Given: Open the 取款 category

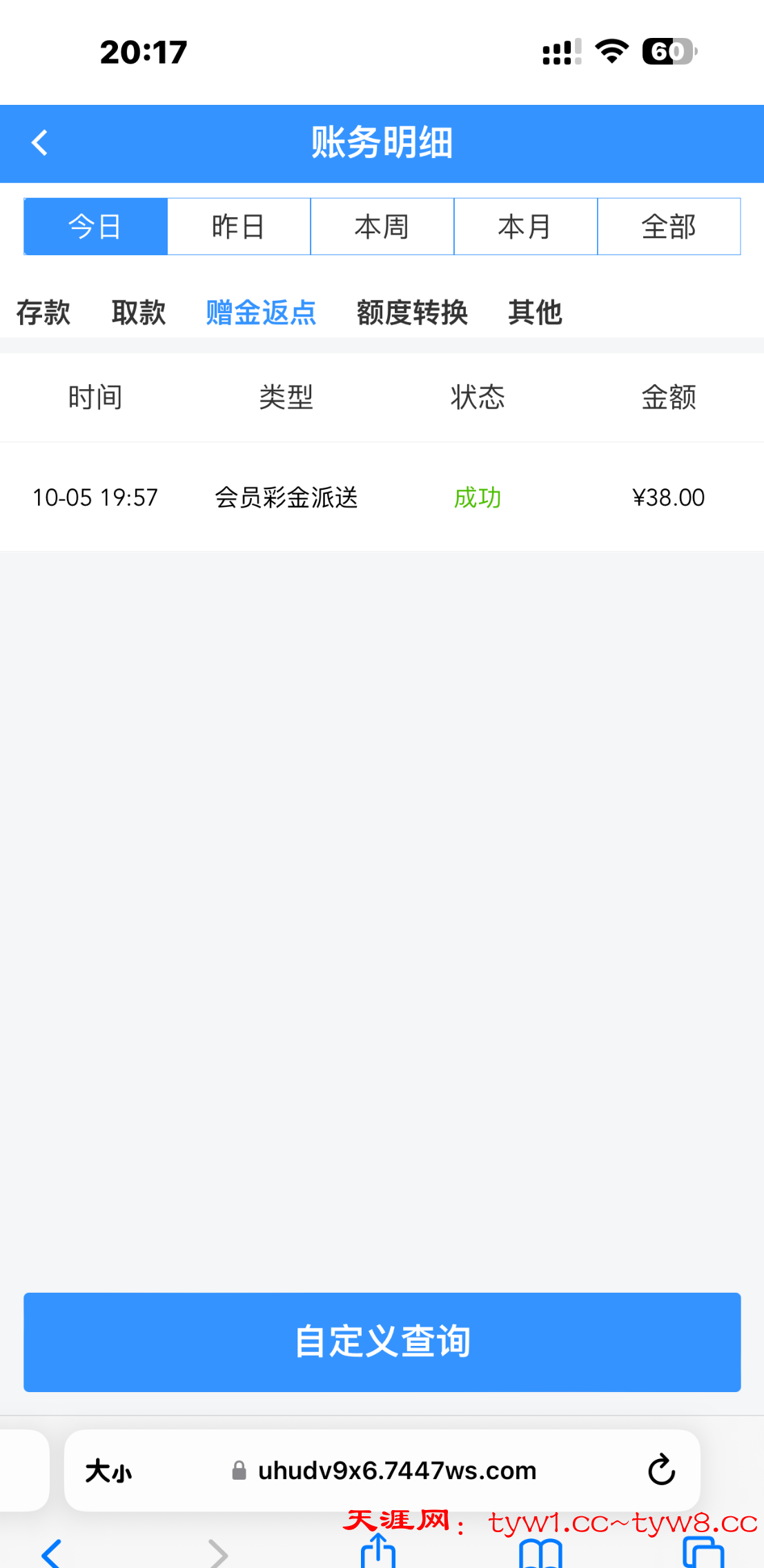Looking at the screenshot, I should [139, 312].
